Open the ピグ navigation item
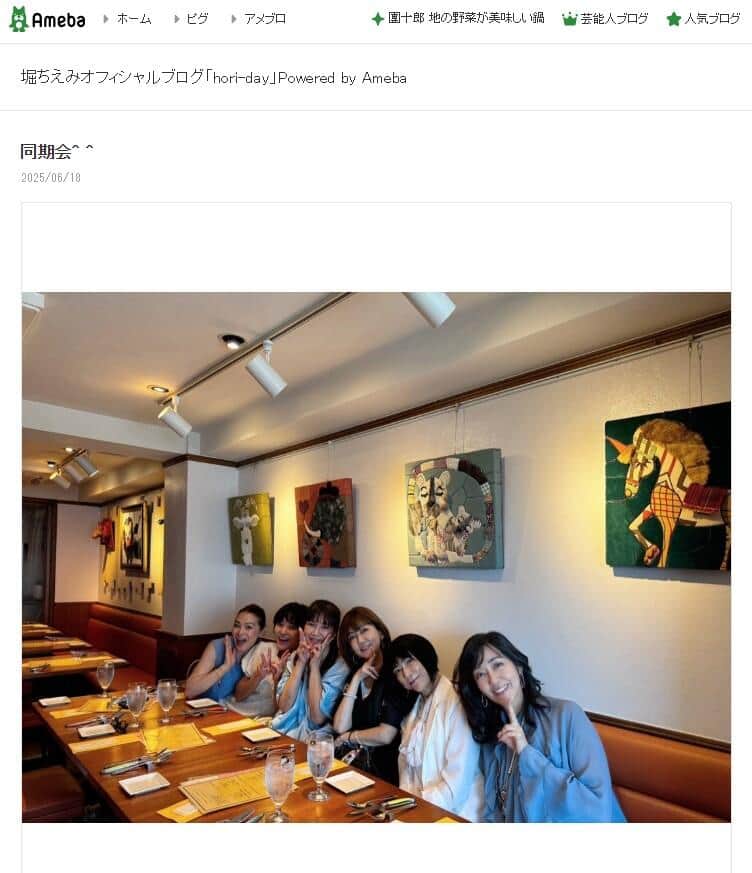Image resolution: width=752 pixels, height=873 pixels. [x=197, y=17]
